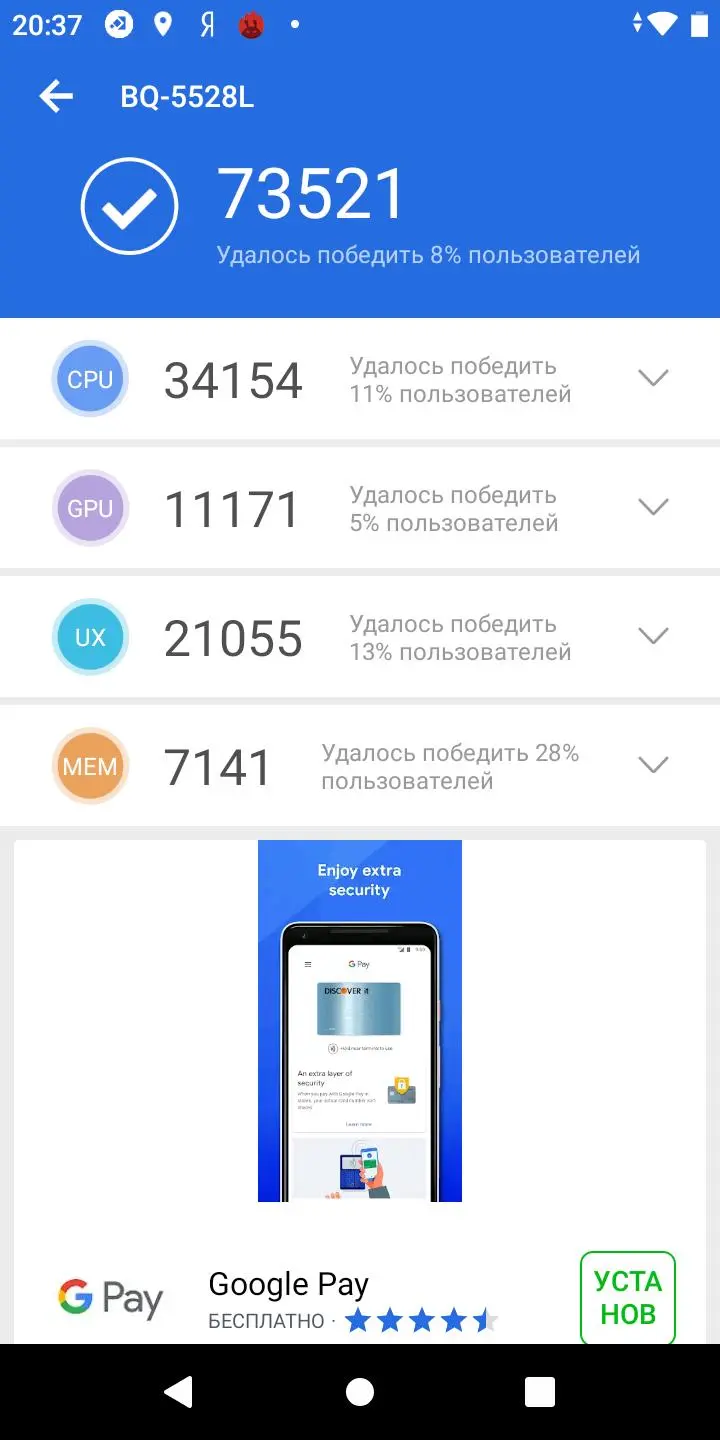Viewport: 720px width, 1440px height.
Task: Expand the MEM score details
Action: pyautogui.click(x=653, y=765)
